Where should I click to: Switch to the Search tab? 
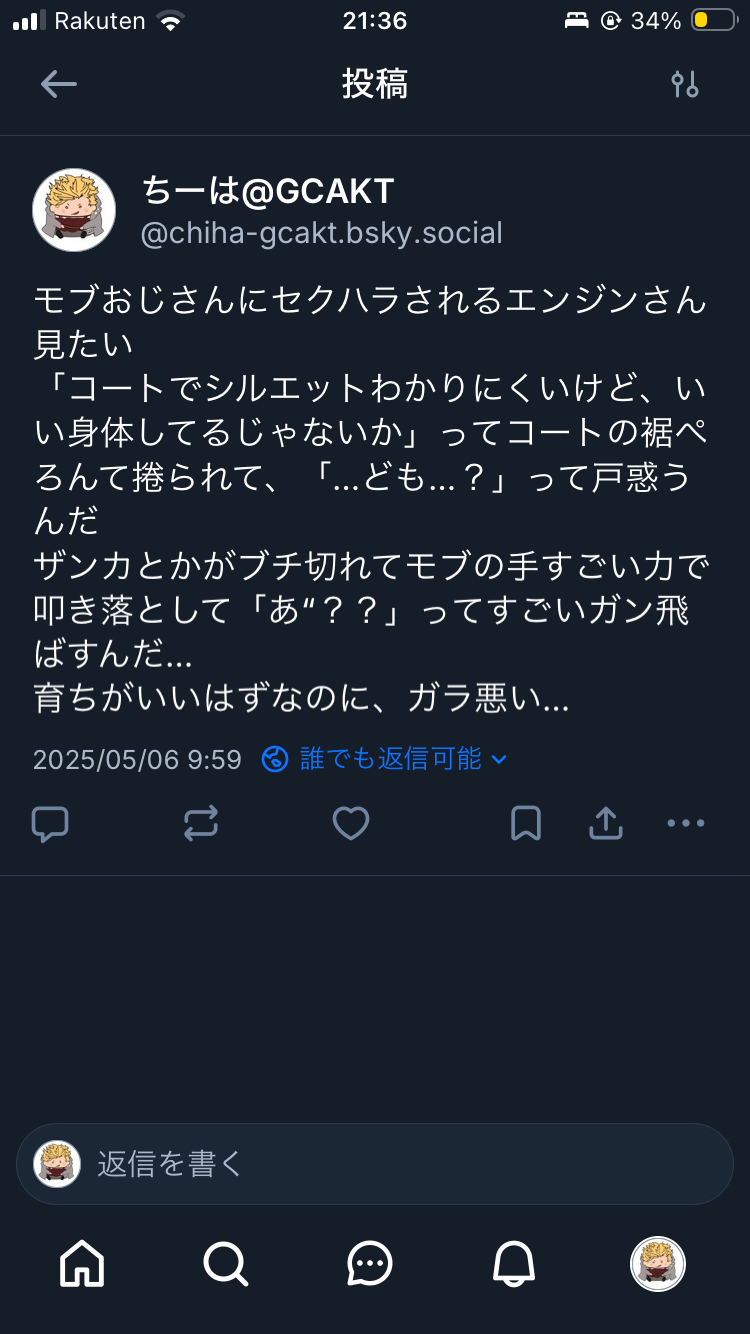pos(226,1264)
